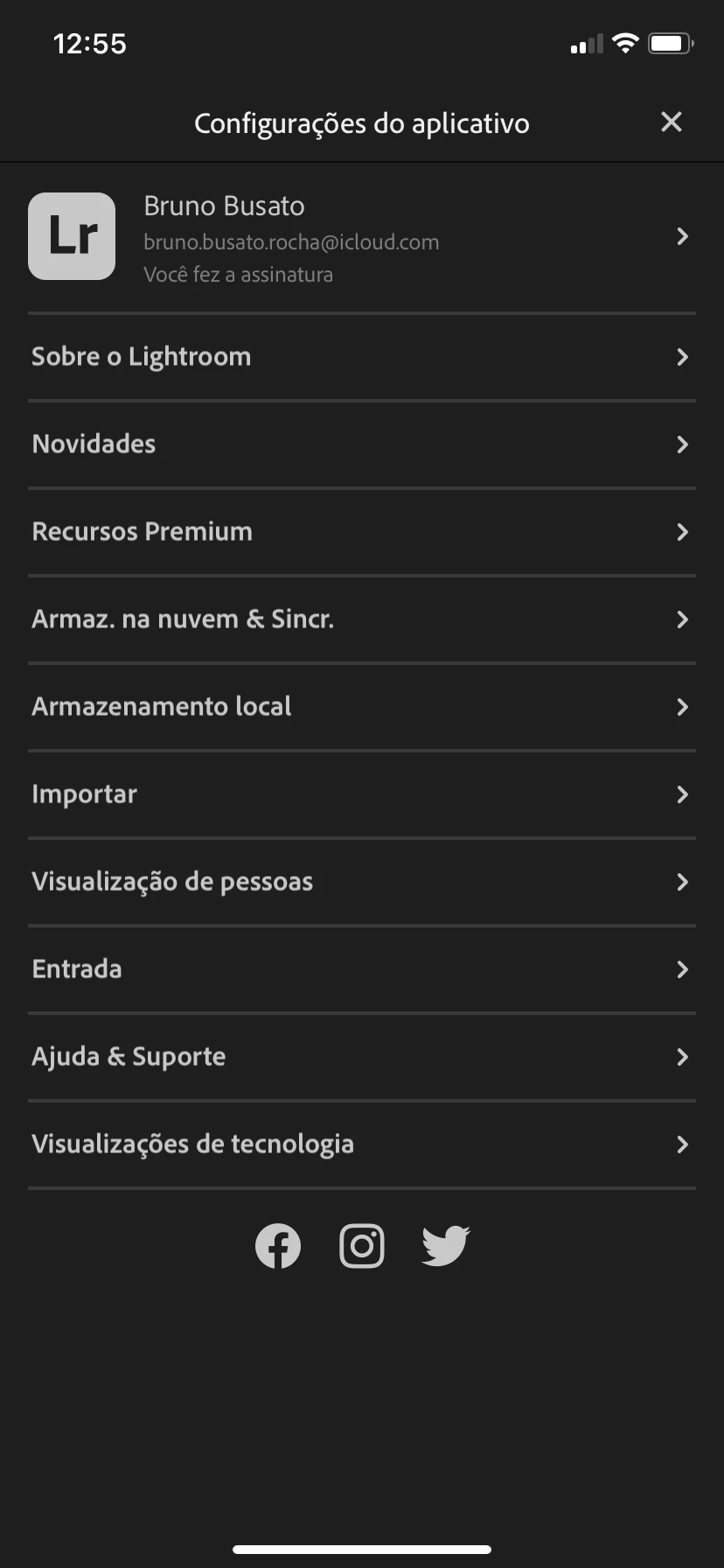The width and height of the screenshot is (724, 1568).
Task: Open Visualizações de tecnologia
Action: [362, 1144]
